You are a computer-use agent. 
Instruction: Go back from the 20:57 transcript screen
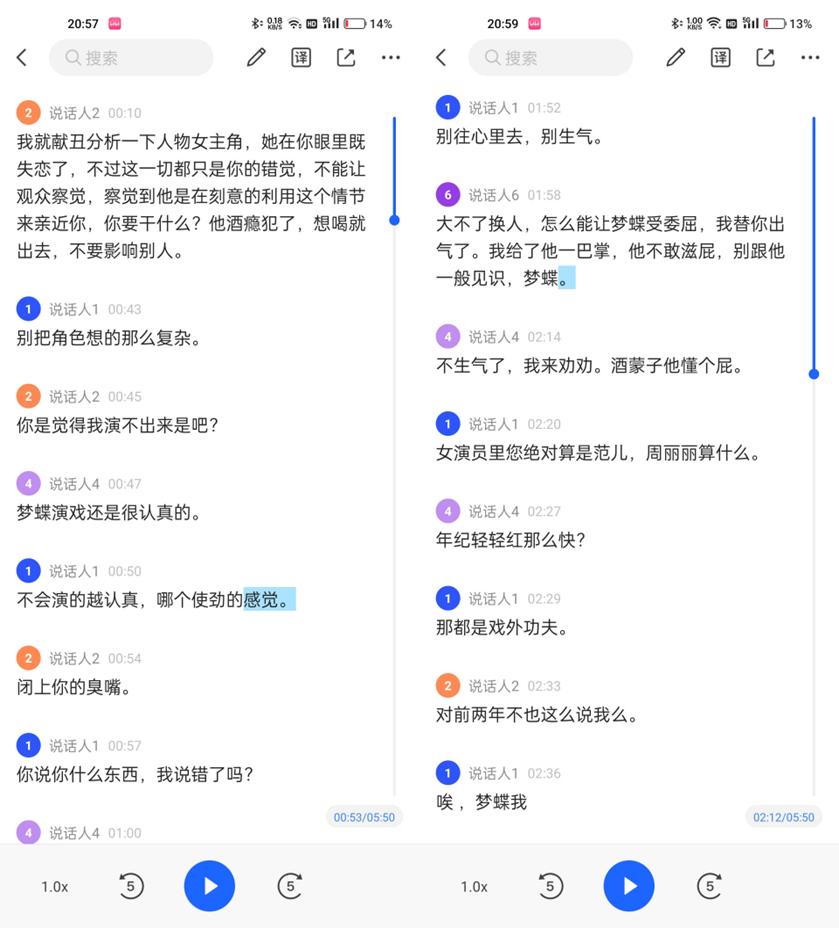pos(22,58)
